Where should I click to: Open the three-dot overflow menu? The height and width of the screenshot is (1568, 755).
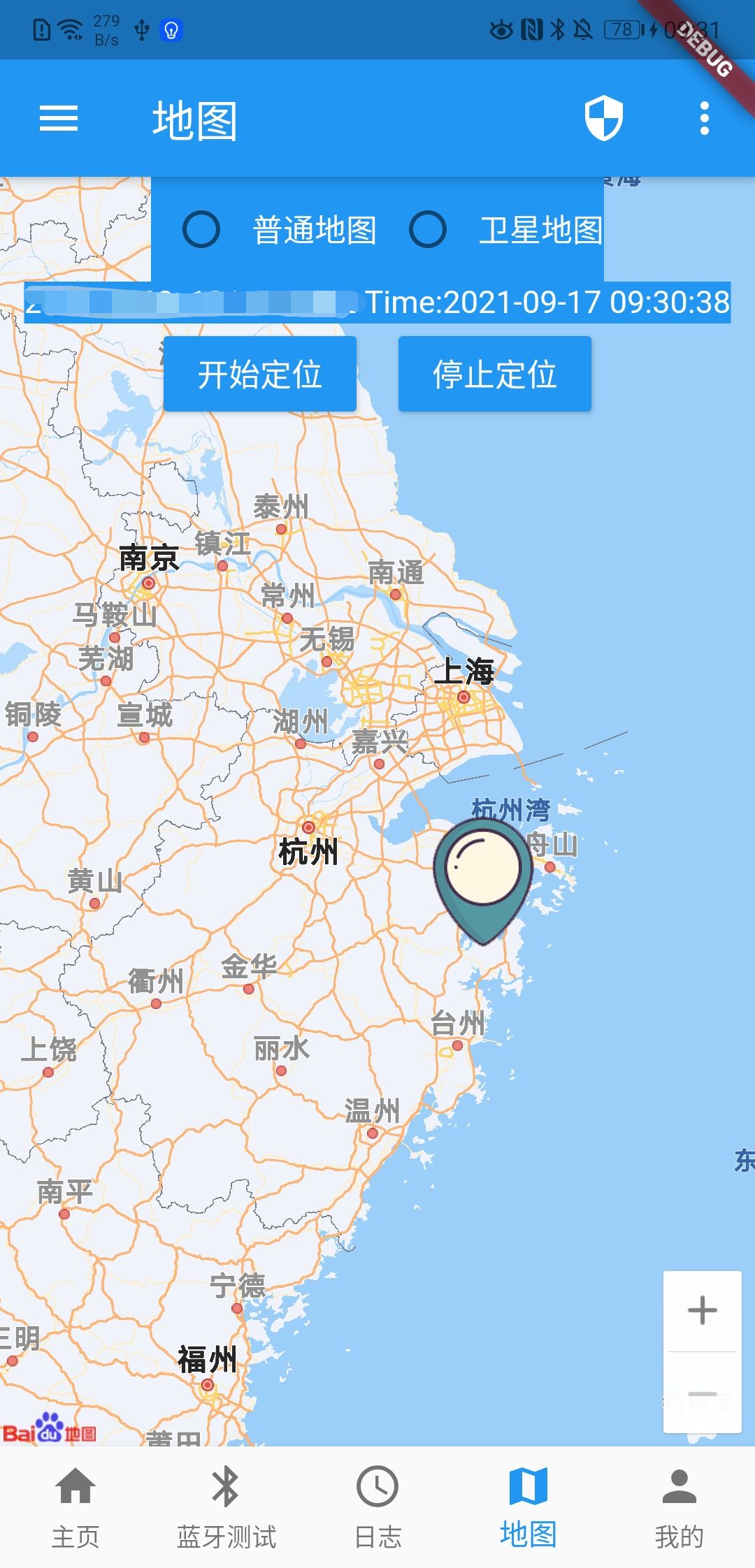point(704,118)
